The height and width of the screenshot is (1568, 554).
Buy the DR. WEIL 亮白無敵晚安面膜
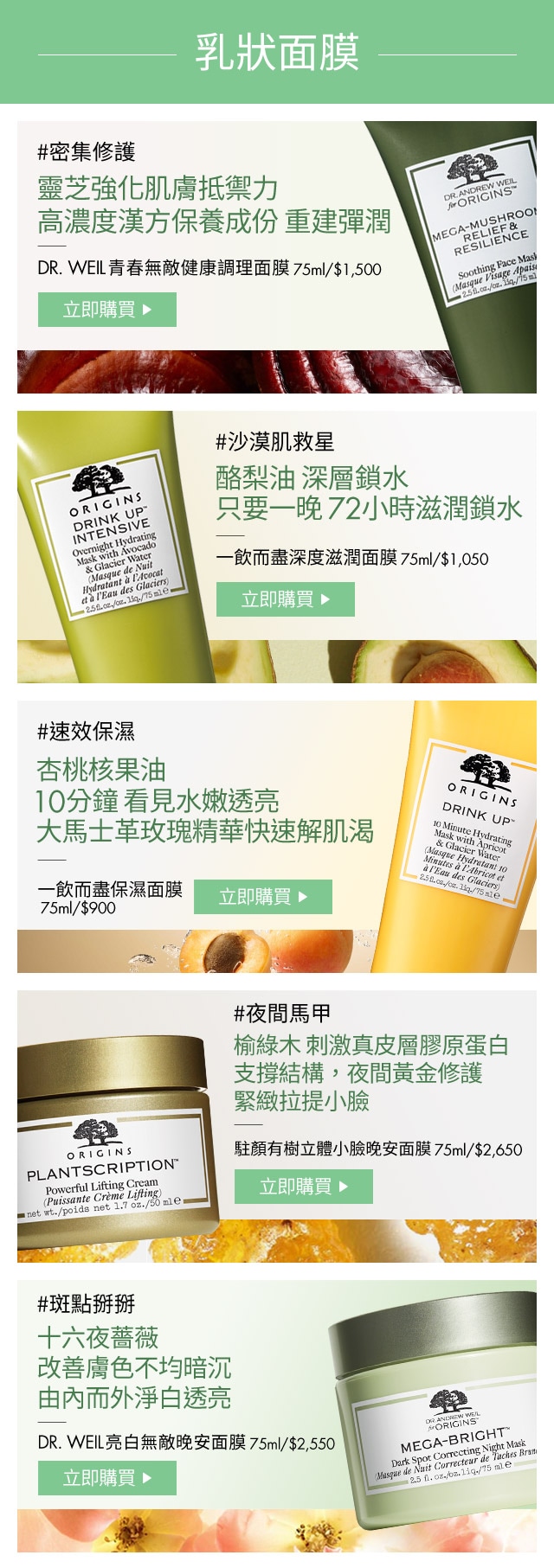106,1478
